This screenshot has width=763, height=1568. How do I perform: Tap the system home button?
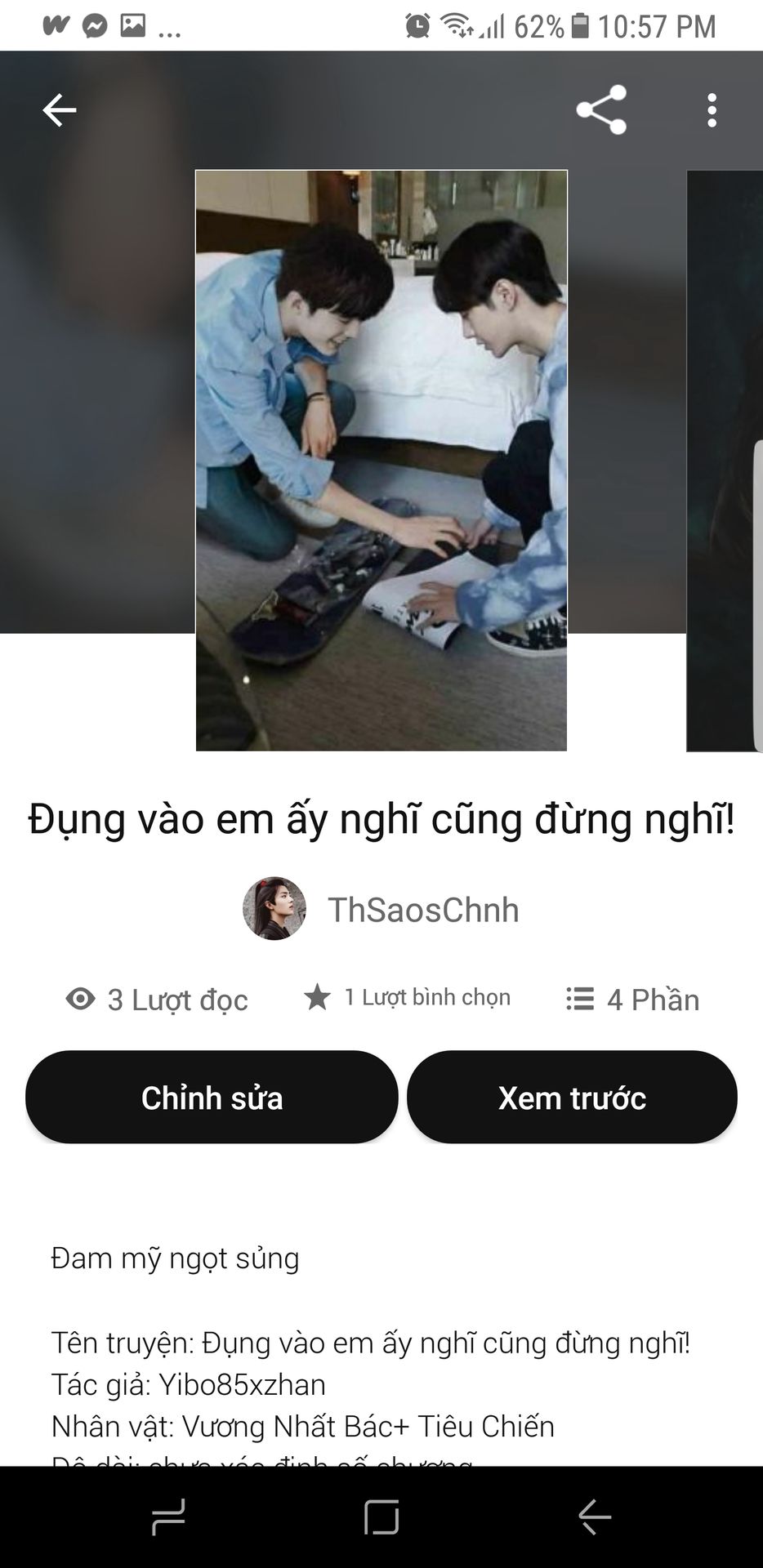coord(381,1517)
